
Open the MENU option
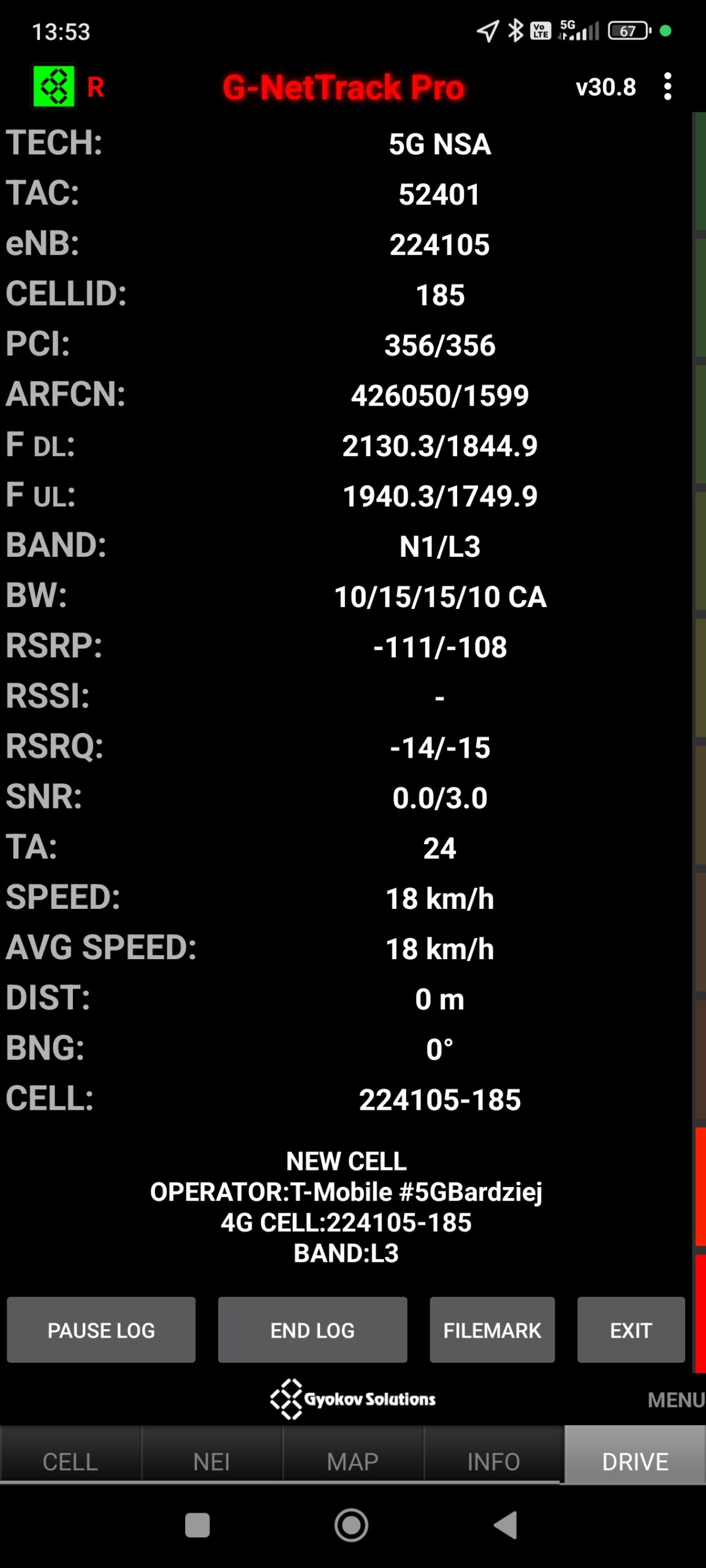675,1400
